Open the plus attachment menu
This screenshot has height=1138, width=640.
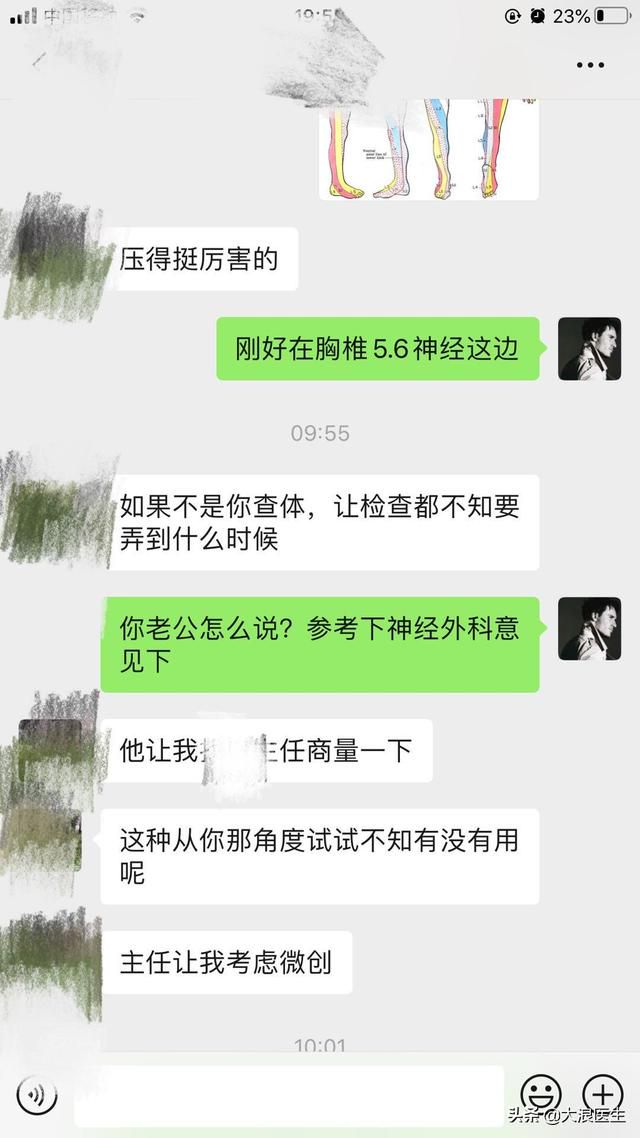pos(603,1094)
